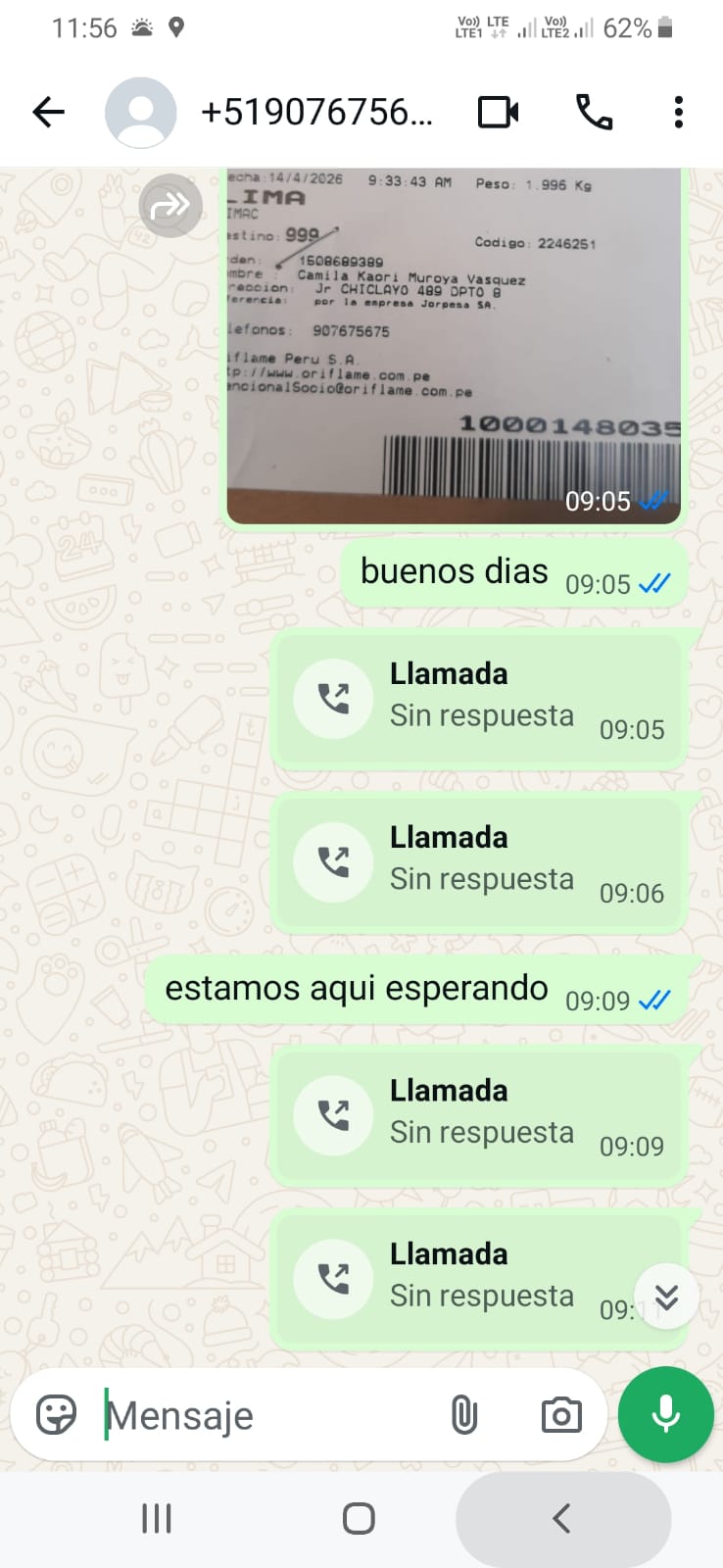The width and height of the screenshot is (723, 1568).
Task: Tap the 09:09 unanswered call bubble
Action: (x=478, y=1115)
